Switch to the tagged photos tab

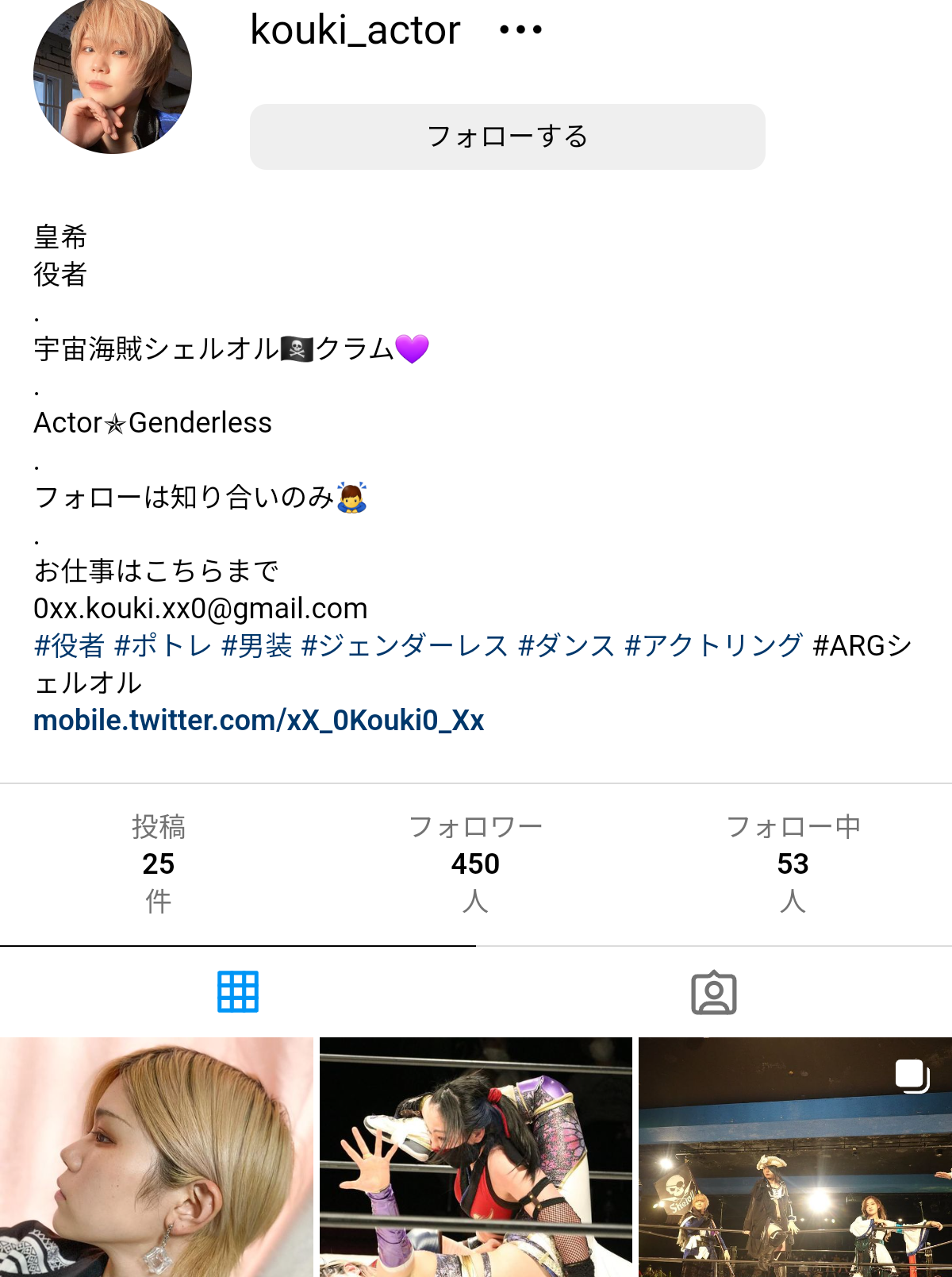tap(714, 992)
